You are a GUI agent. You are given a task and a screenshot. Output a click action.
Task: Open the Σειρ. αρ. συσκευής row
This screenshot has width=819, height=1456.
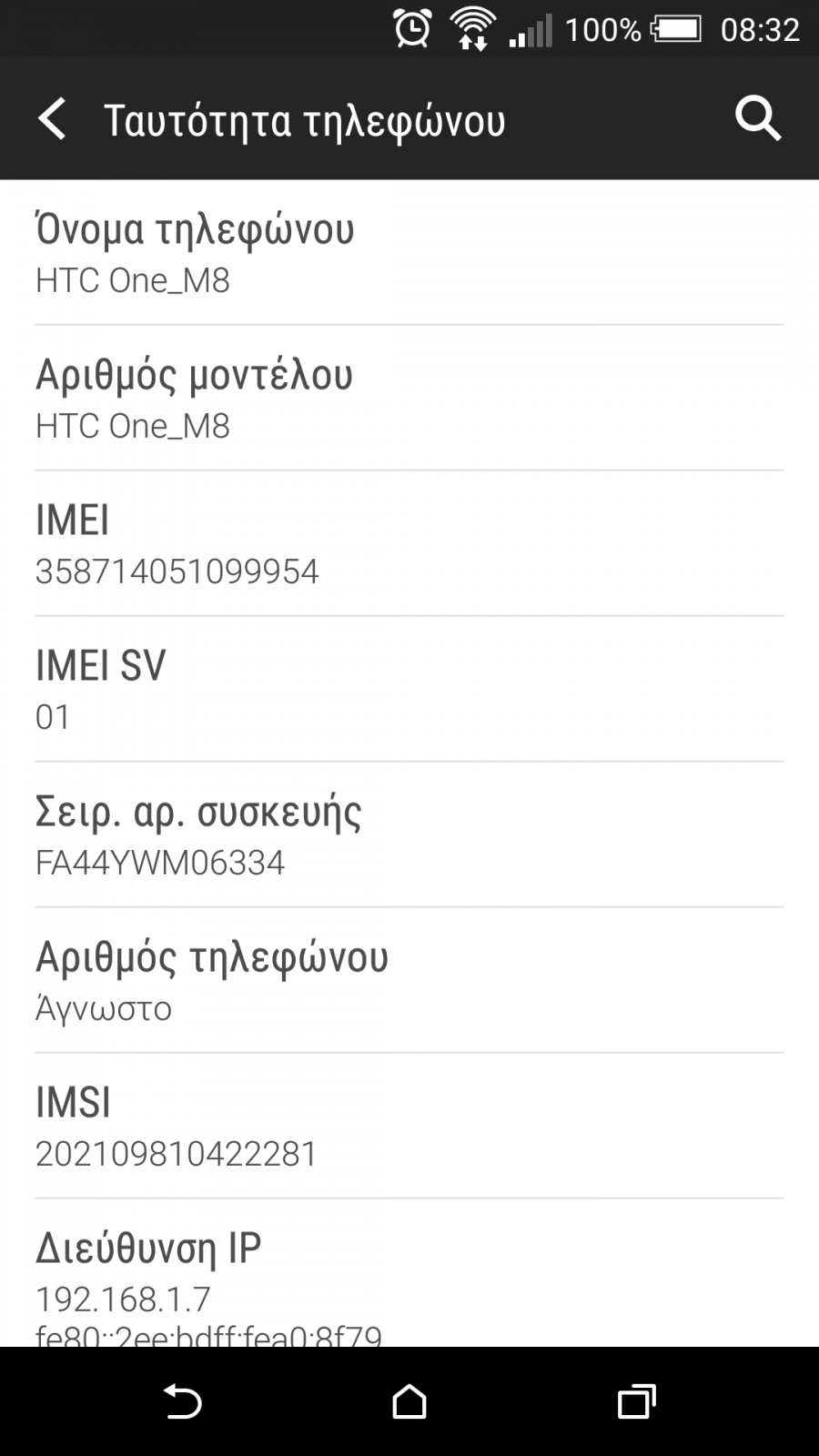pyautogui.click(x=409, y=834)
